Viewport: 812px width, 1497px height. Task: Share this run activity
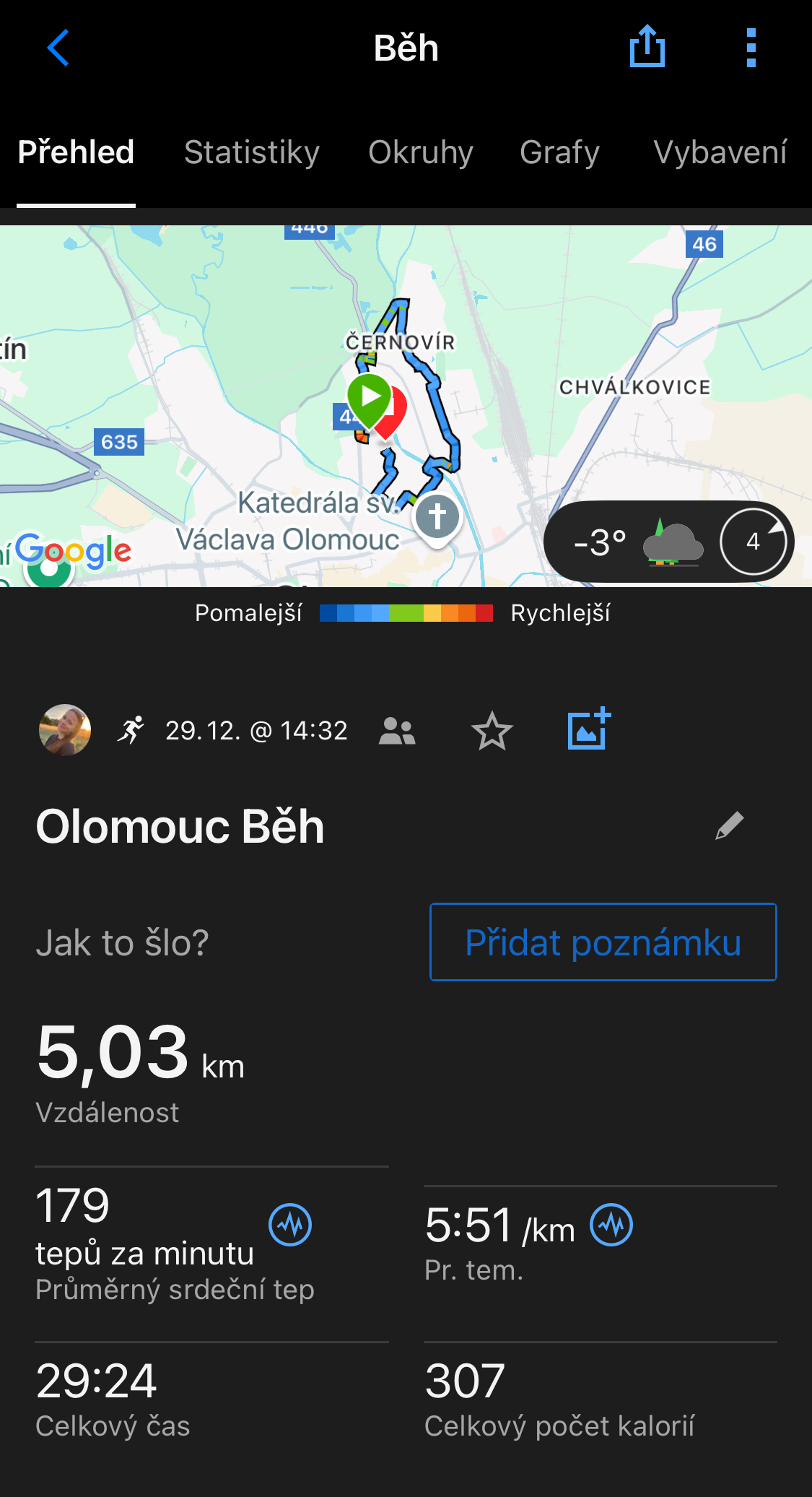(x=647, y=47)
